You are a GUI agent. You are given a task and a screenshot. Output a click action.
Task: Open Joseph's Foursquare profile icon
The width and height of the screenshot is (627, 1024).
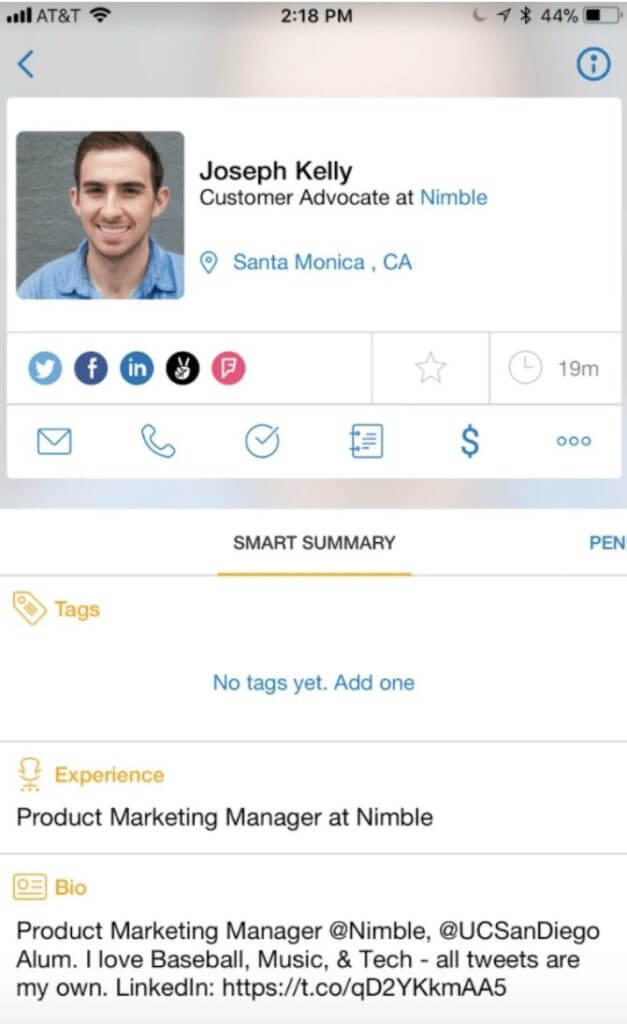[229, 369]
